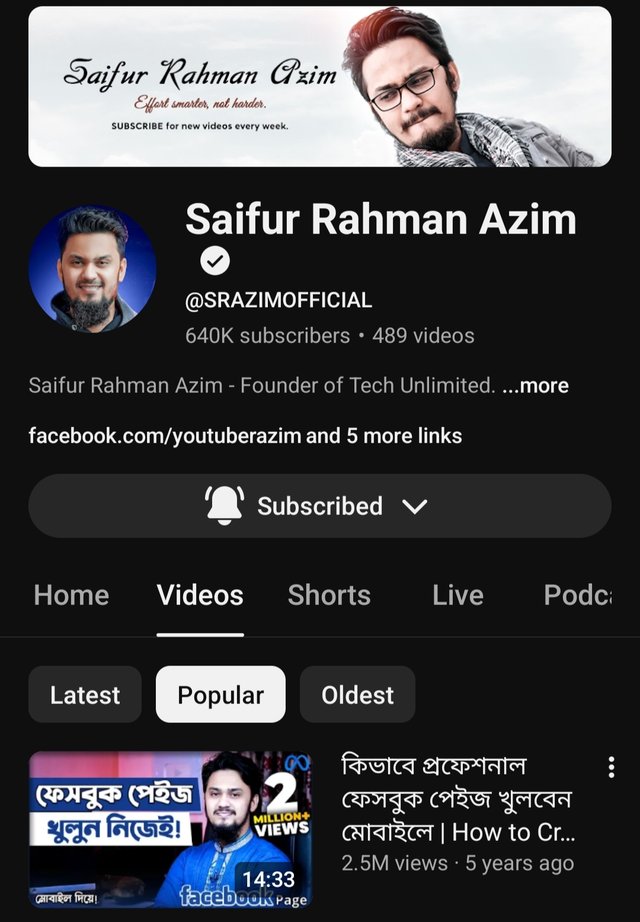Open the Live tab
Screen dimensions: 640x922
pyautogui.click(x=458, y=595)
